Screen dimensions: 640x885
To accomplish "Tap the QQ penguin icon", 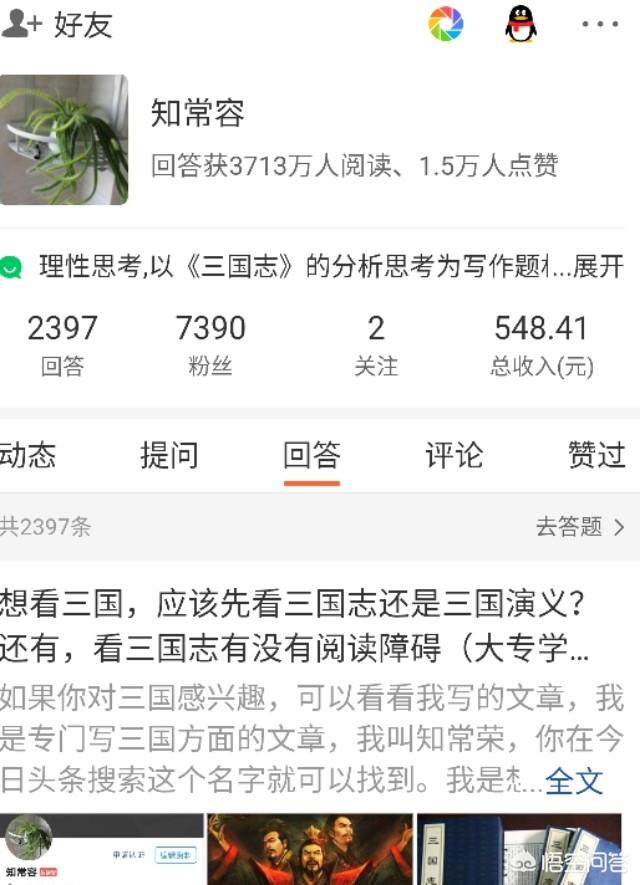I will [520, 24].
